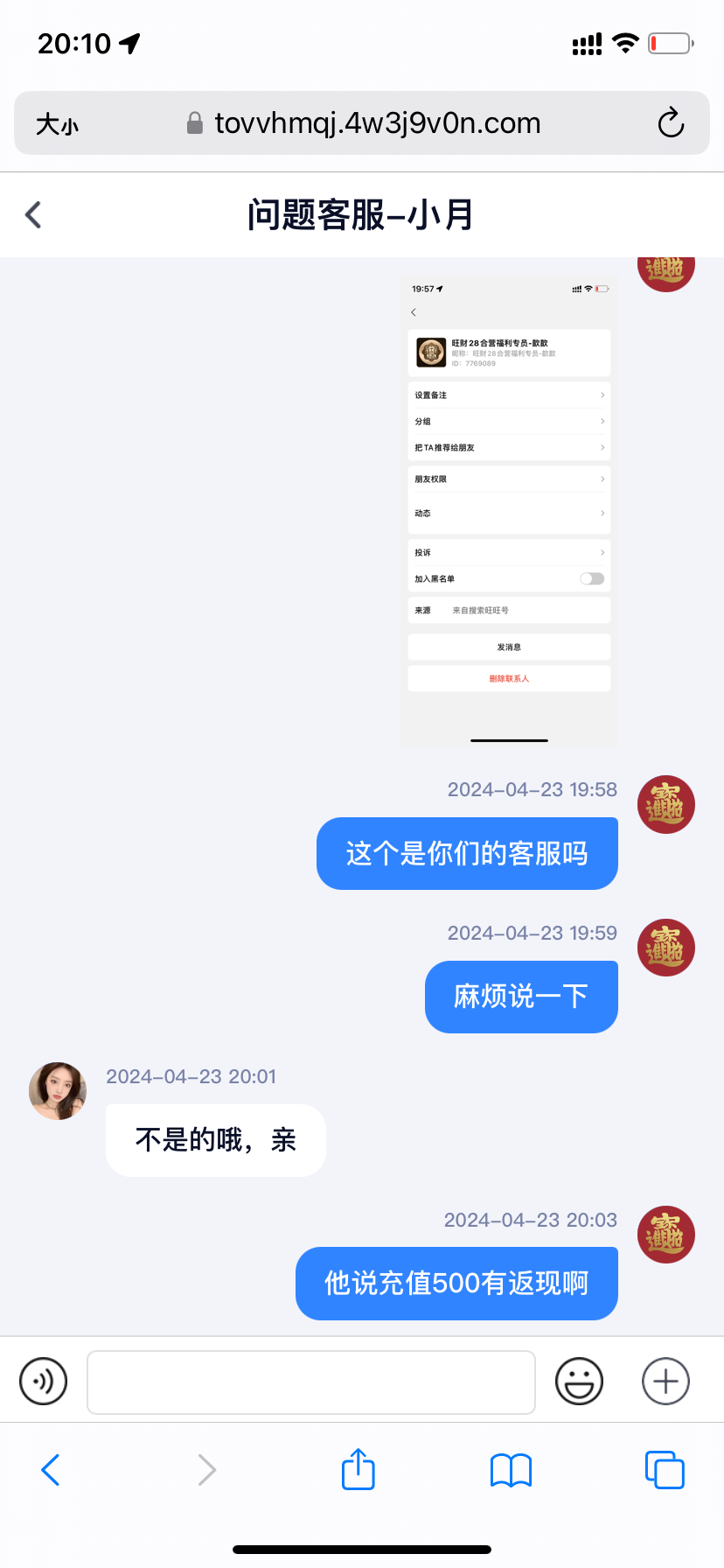Image resolution: width=724 pixels, height=1568 pixels.
Task: Reload the page with the refresh icon
Action: point(670,122)
